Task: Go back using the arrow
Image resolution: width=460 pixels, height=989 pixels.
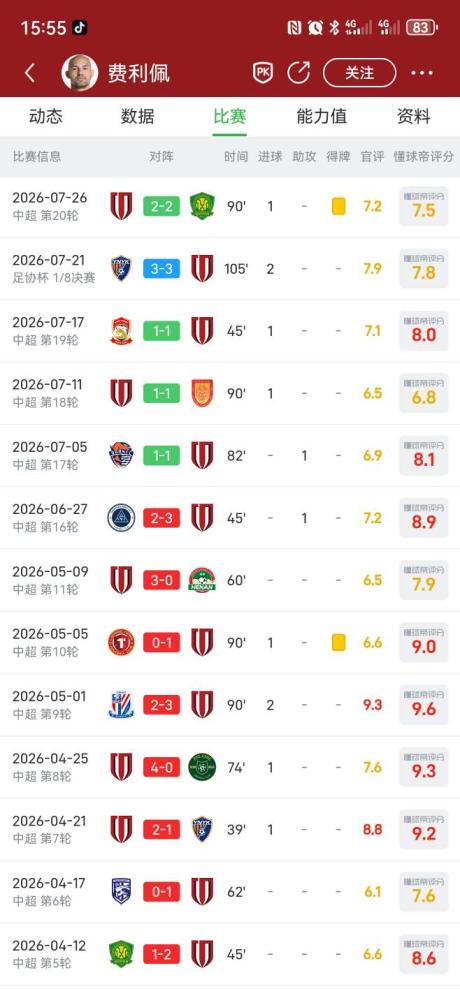Action: (x=30, y=73)
